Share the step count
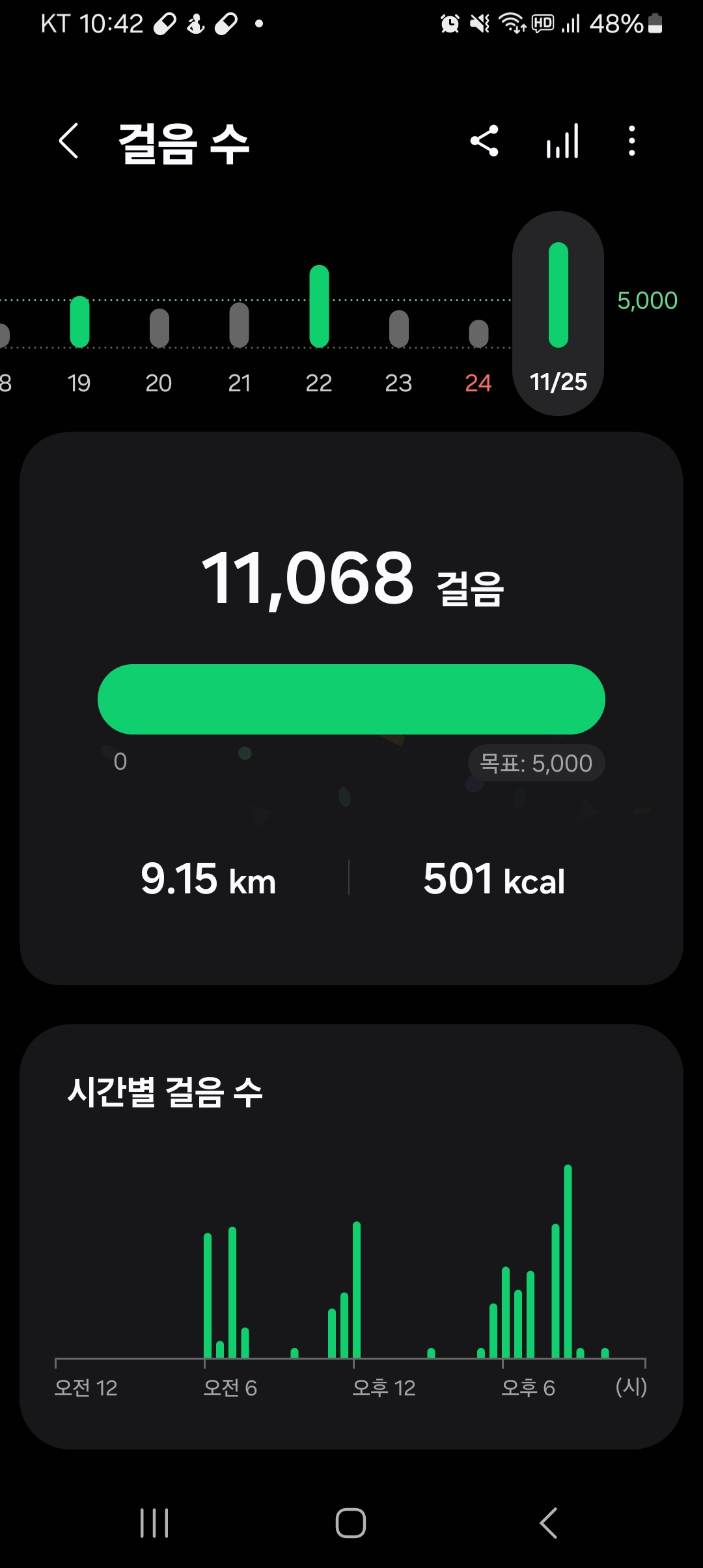This screenshot has height=1568, width=703. coord(485,141)
